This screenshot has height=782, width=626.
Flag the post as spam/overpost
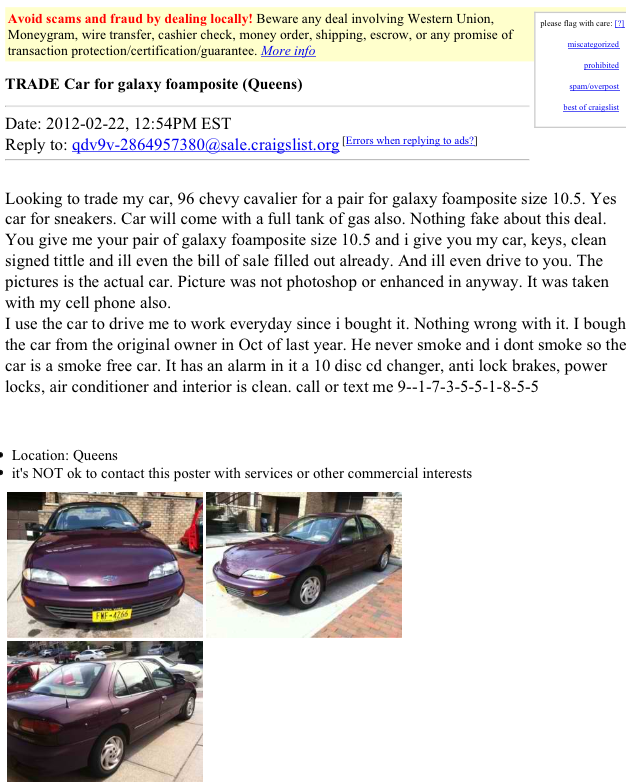(x=594, y=87)
